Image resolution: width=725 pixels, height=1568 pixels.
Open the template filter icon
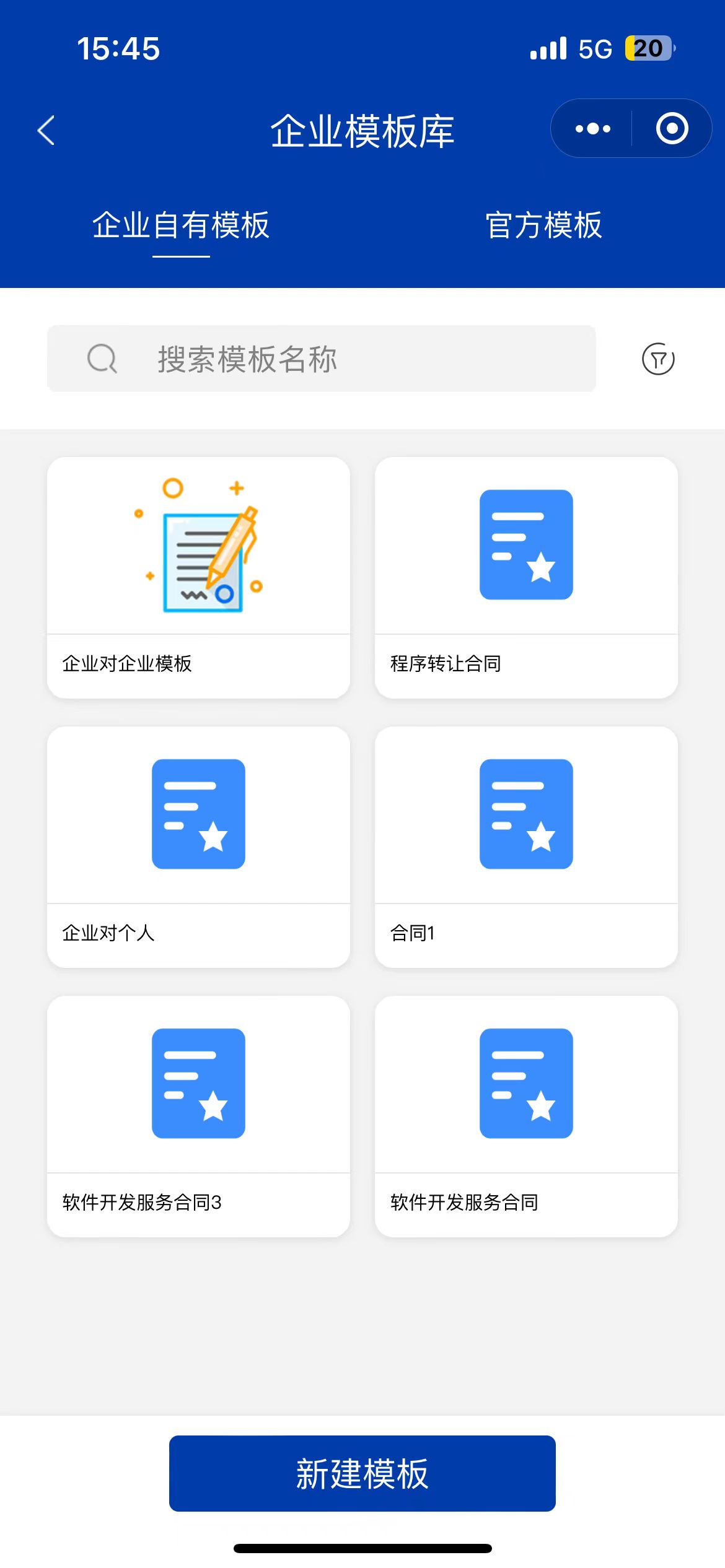[x=658, y=359]
